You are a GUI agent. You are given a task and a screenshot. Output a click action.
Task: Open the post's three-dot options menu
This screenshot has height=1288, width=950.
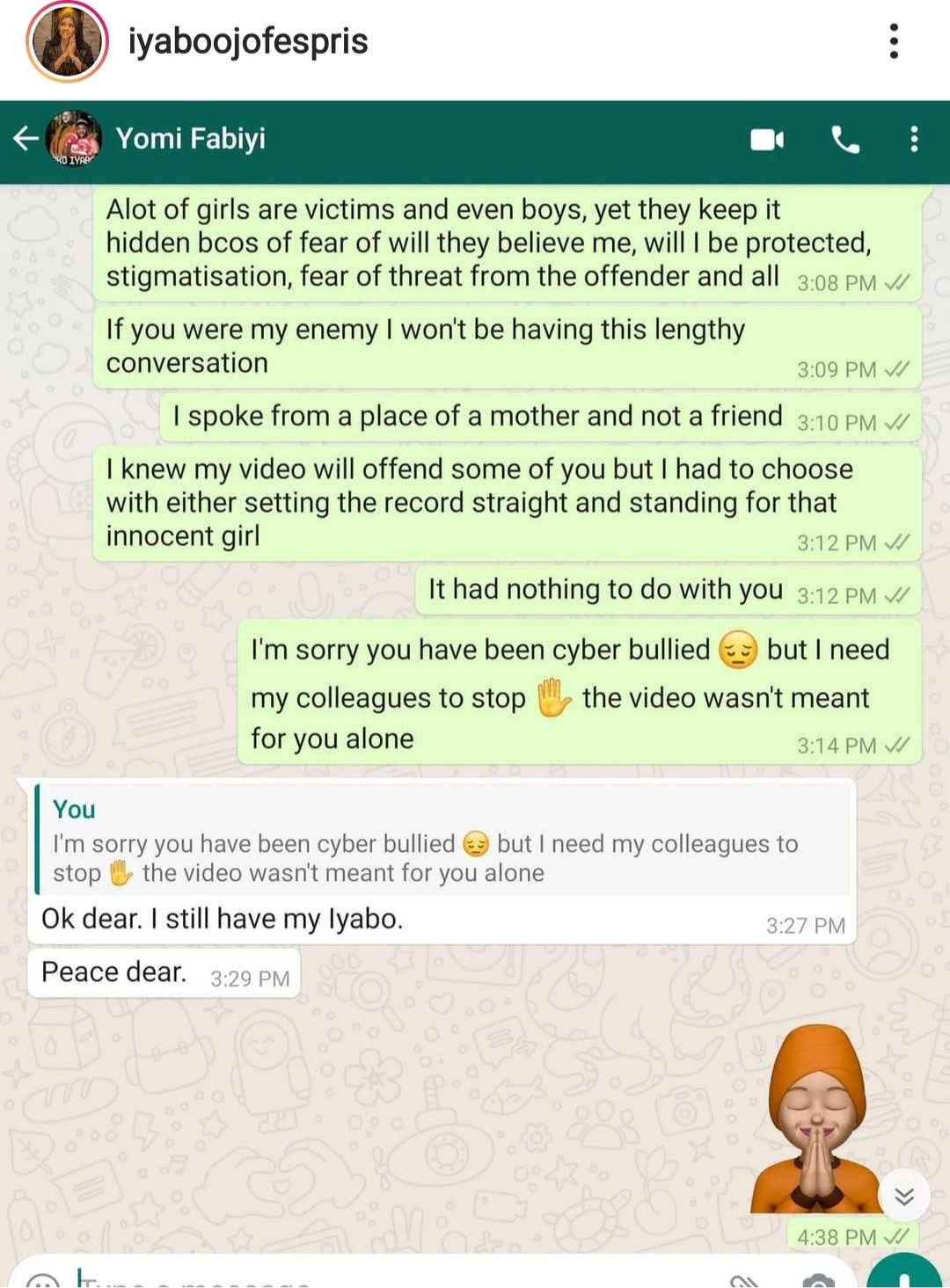(894, 41)
